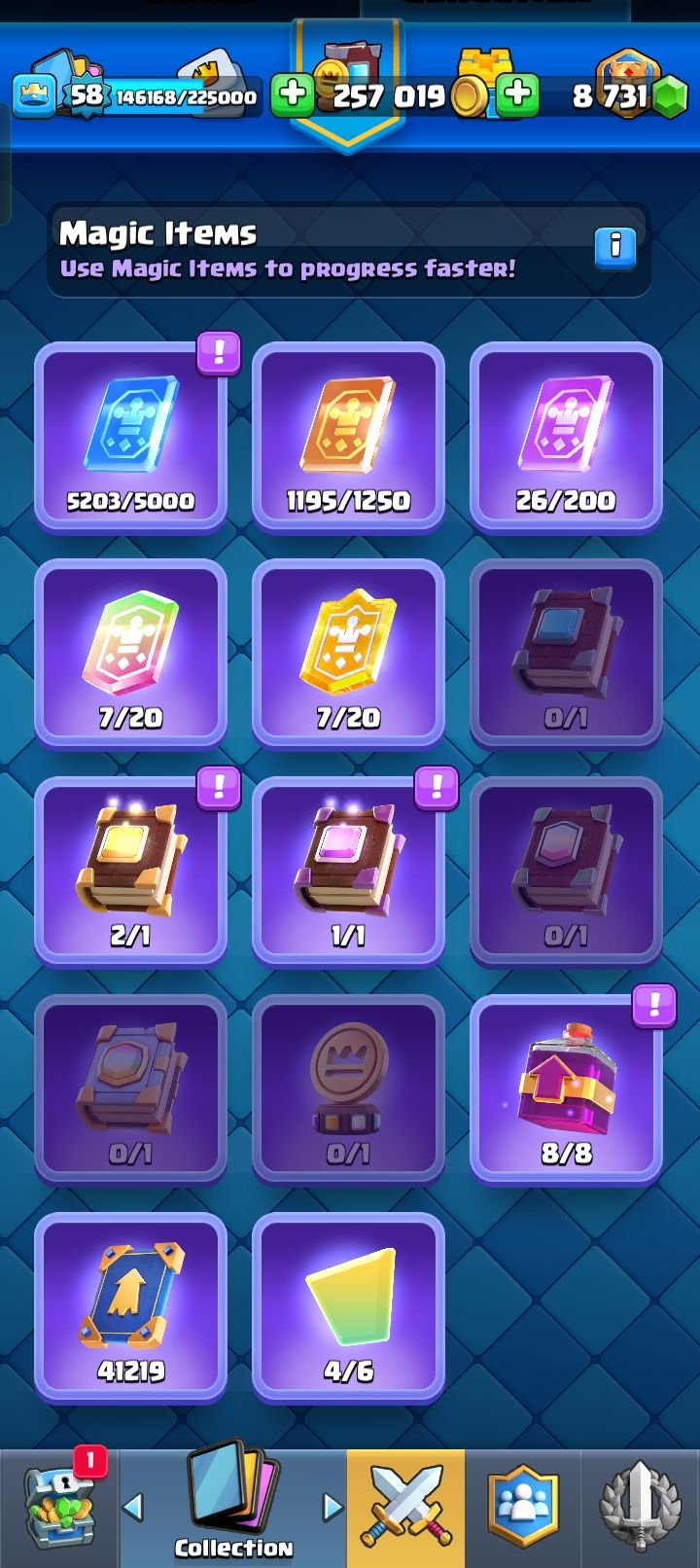Switch to the Collection tab
This screenshot has height=1568, width=700.
[x=233, y=1508]
